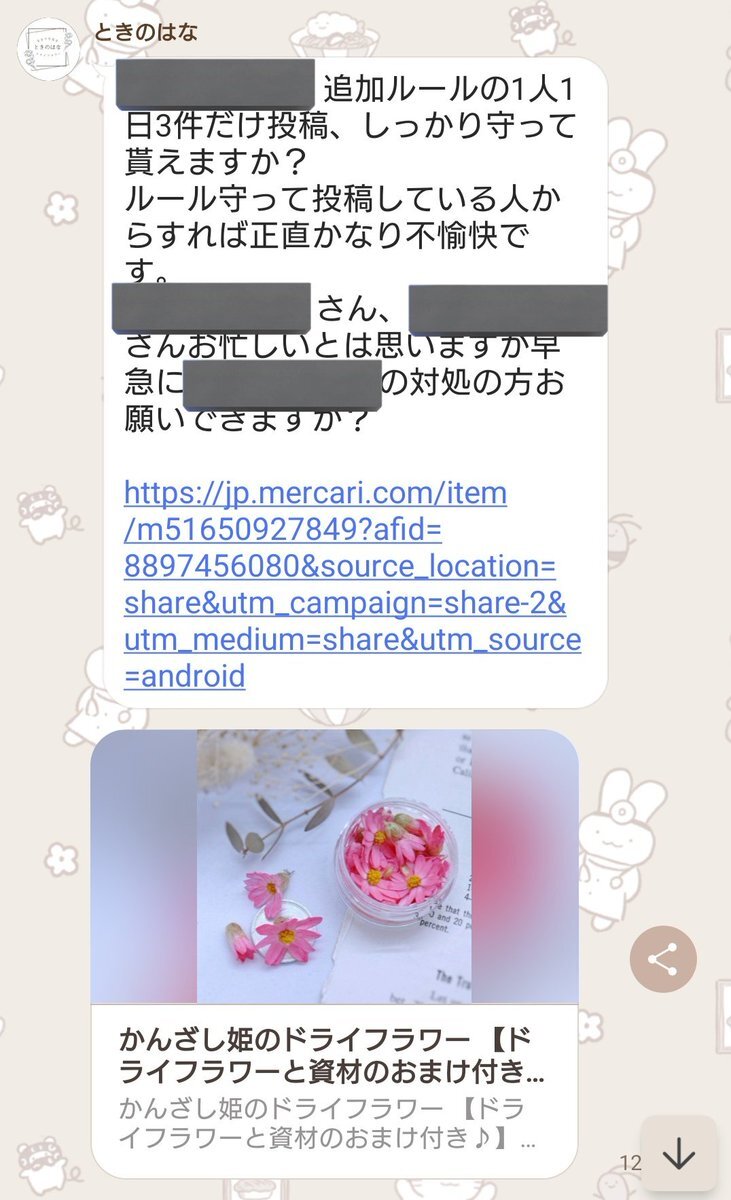Jump to the latest messages with the down arrow

679,1154
